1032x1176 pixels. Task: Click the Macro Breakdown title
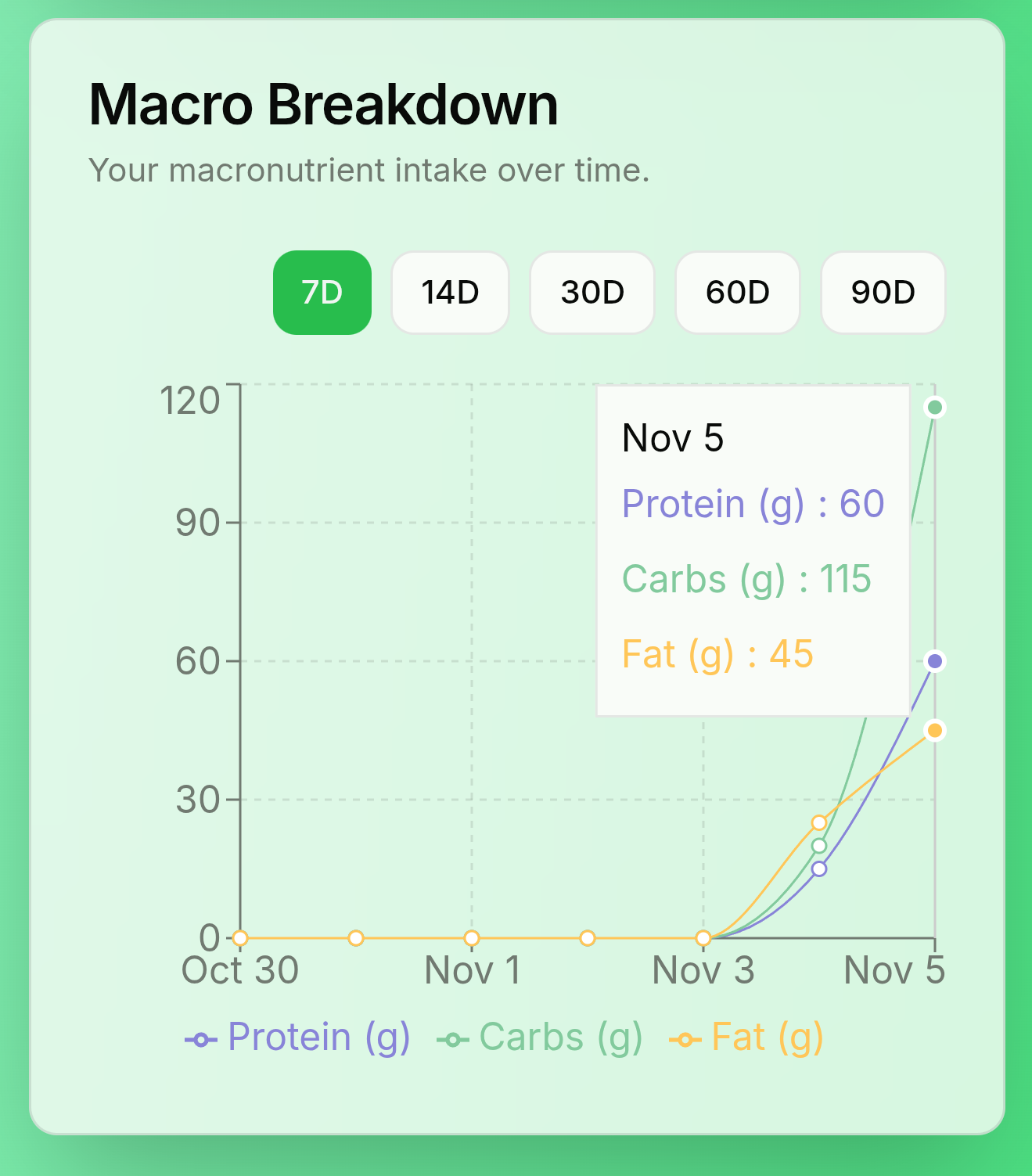coord(324,104)
